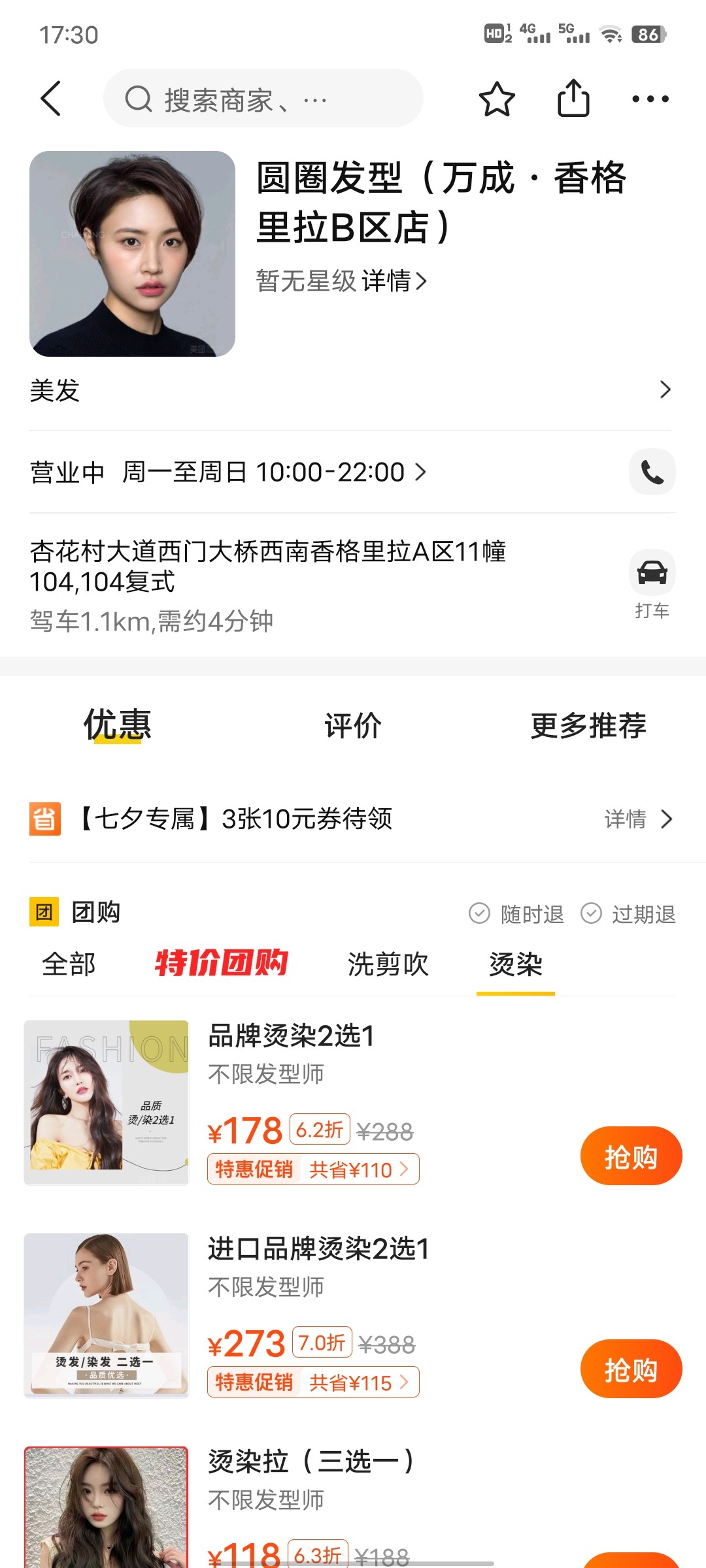Image resolution: width=706 pixels, height=1568 pixels.
Task: Select the 洗剪吹 filter
Action: coord(388,964)
